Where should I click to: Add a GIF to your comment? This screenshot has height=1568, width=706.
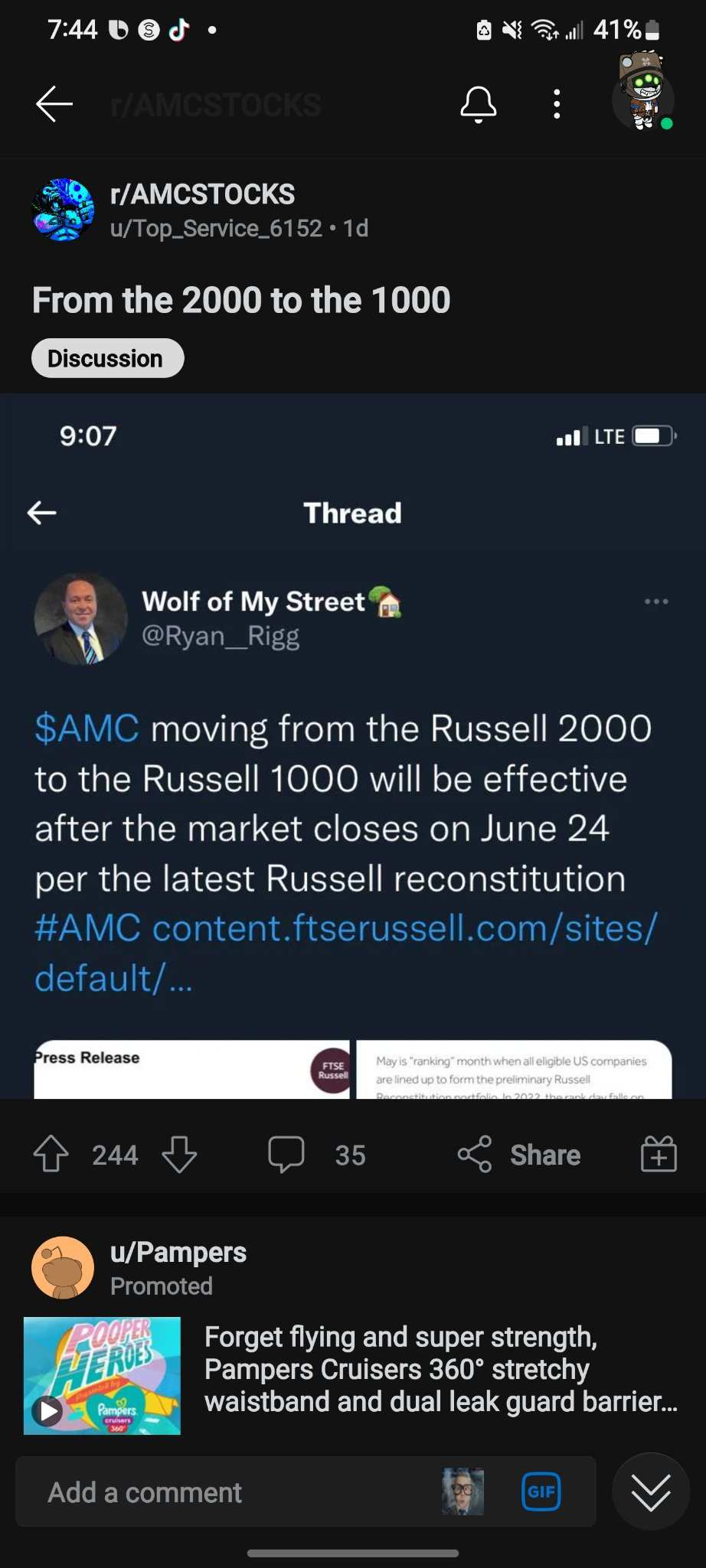click(x=541, y=1491)
